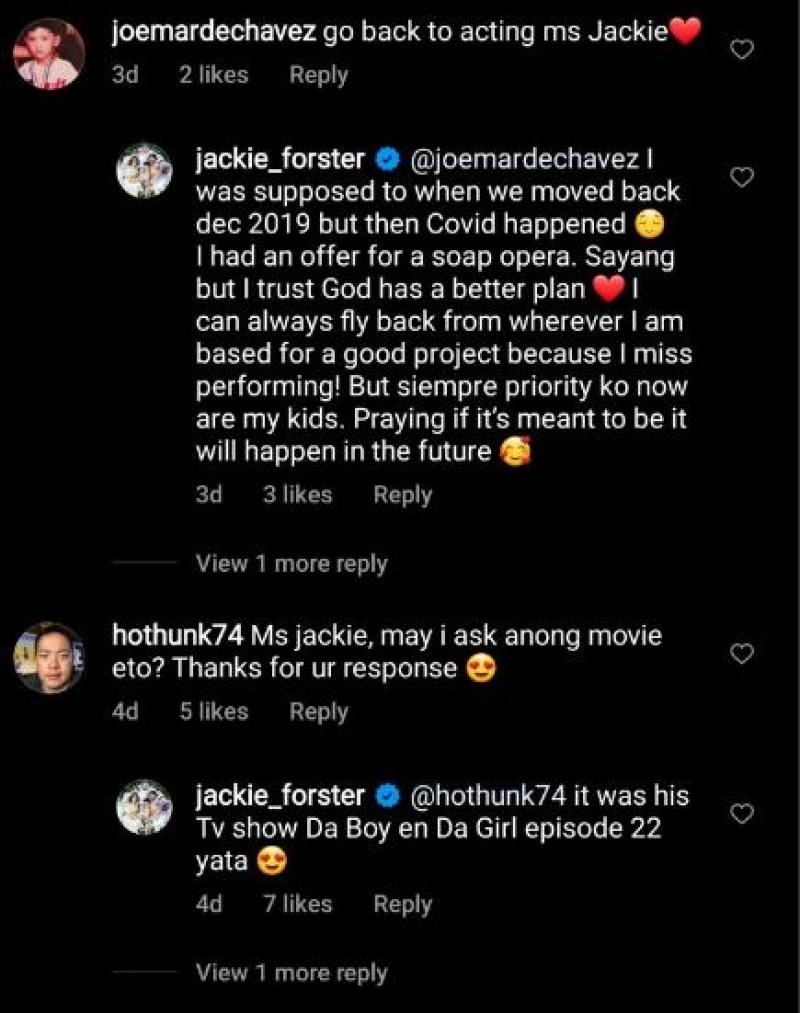Screen dimensions: 800x1013
Task: Like jackie_forster's Da Boy en Da Girl reply
Action: tap(742, 814)
